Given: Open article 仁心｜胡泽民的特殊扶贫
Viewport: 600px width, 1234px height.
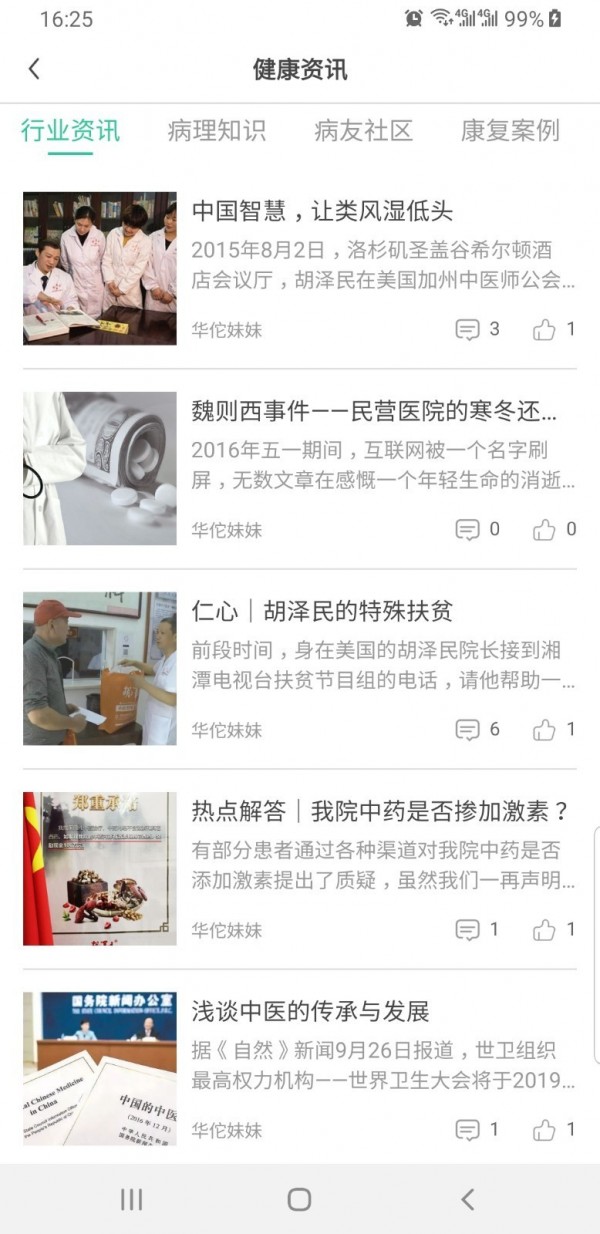Looking at the screenshot, I should coord(322,611).
